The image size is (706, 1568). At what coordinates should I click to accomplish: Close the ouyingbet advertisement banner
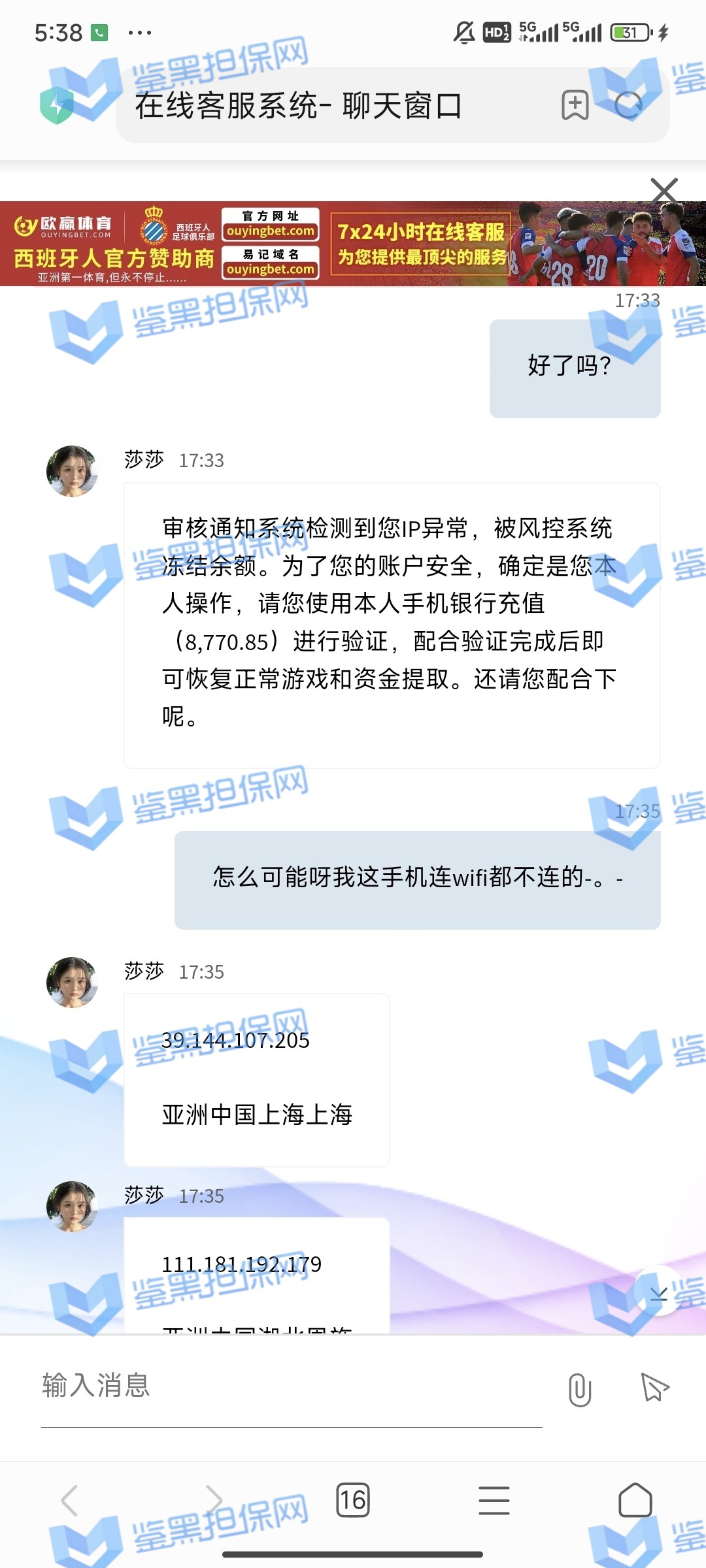[664, 191]
